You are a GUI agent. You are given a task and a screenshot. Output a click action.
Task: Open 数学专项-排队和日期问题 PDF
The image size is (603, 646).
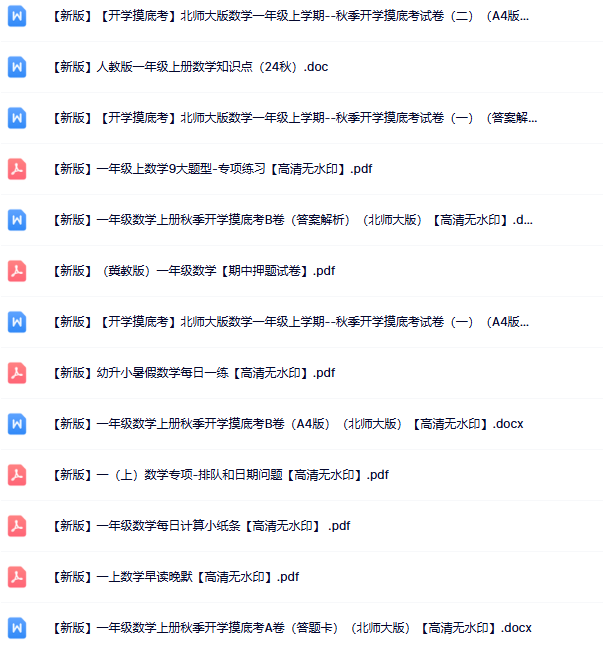pyautogui.click(x=220, y=475)
